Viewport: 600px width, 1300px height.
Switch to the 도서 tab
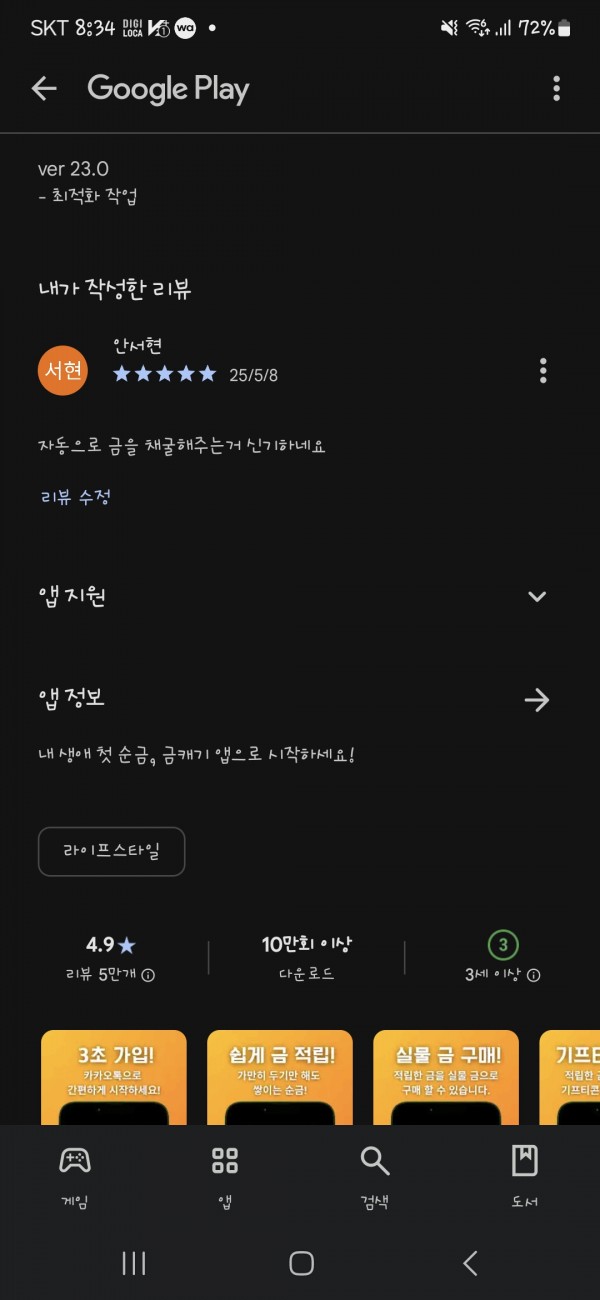(525, 1176)
